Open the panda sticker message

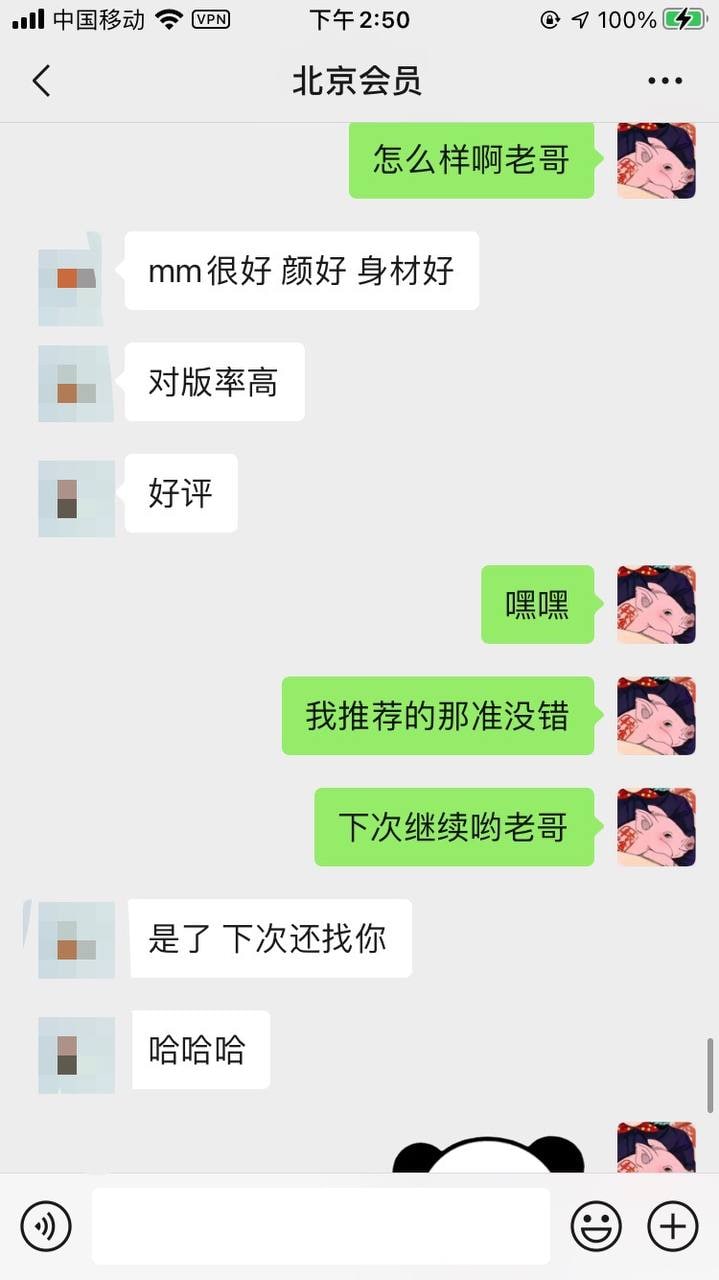click(488, 1155)
